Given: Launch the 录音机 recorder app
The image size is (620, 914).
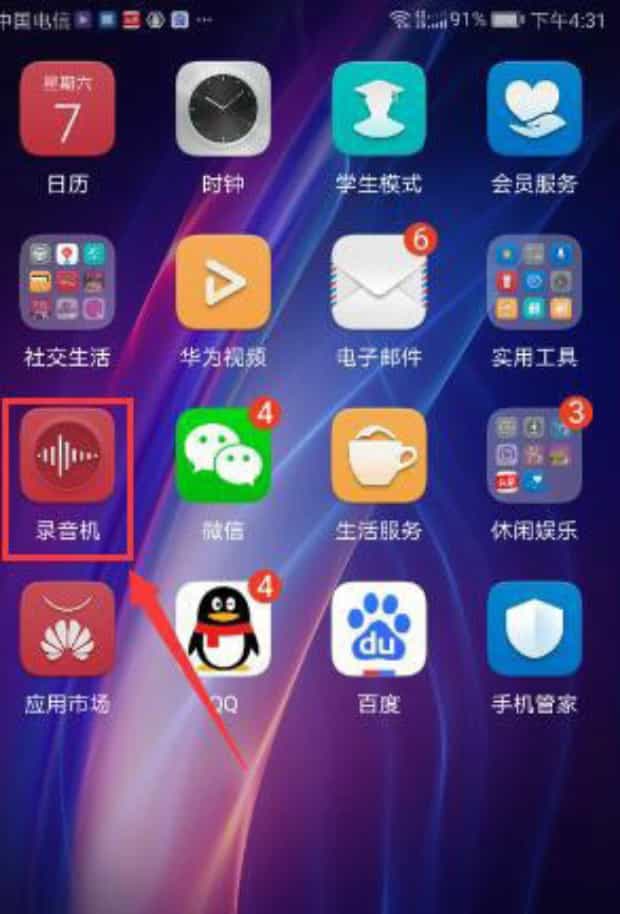Looking at the screenshot, I should pos(68,456).
